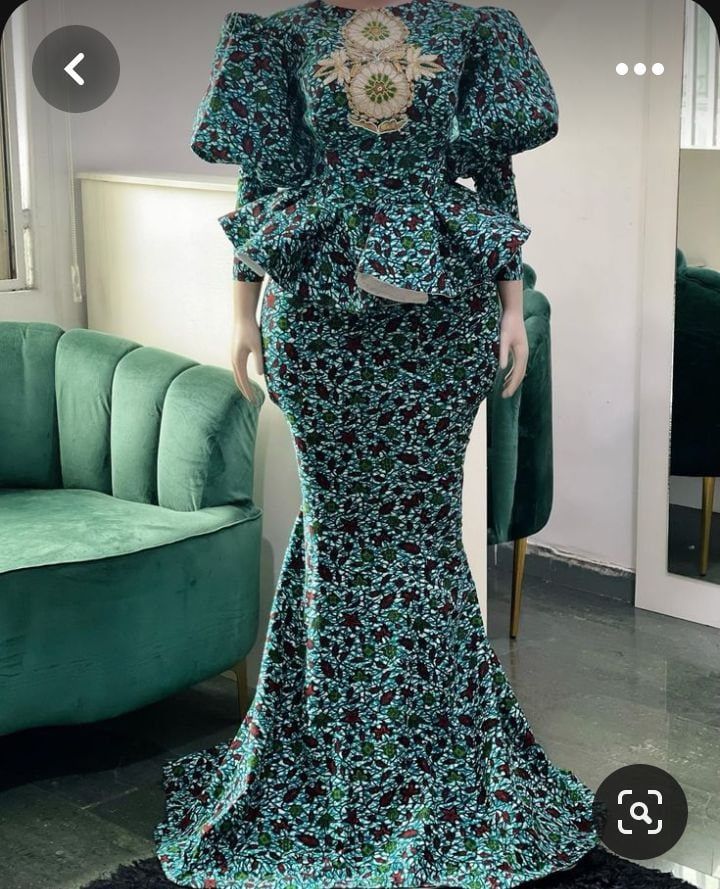Open the three-dot overflow menu
Screen dimensions: 720x889
click(x=639, y=69)
